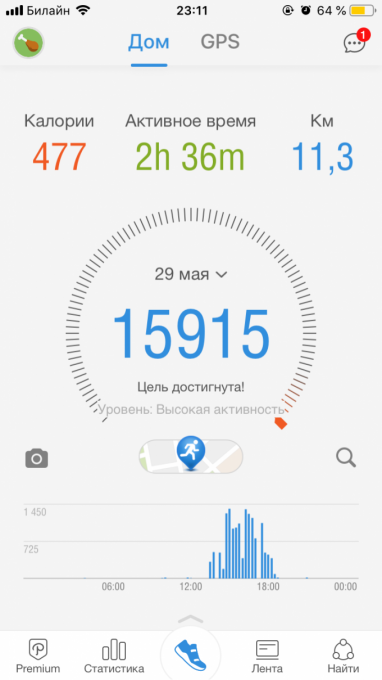Image resolution: width=382 pixels, height=680 pixels.
Task: Open the magnifier search icon
Action: pyautogui.click(x=346, y=458)
